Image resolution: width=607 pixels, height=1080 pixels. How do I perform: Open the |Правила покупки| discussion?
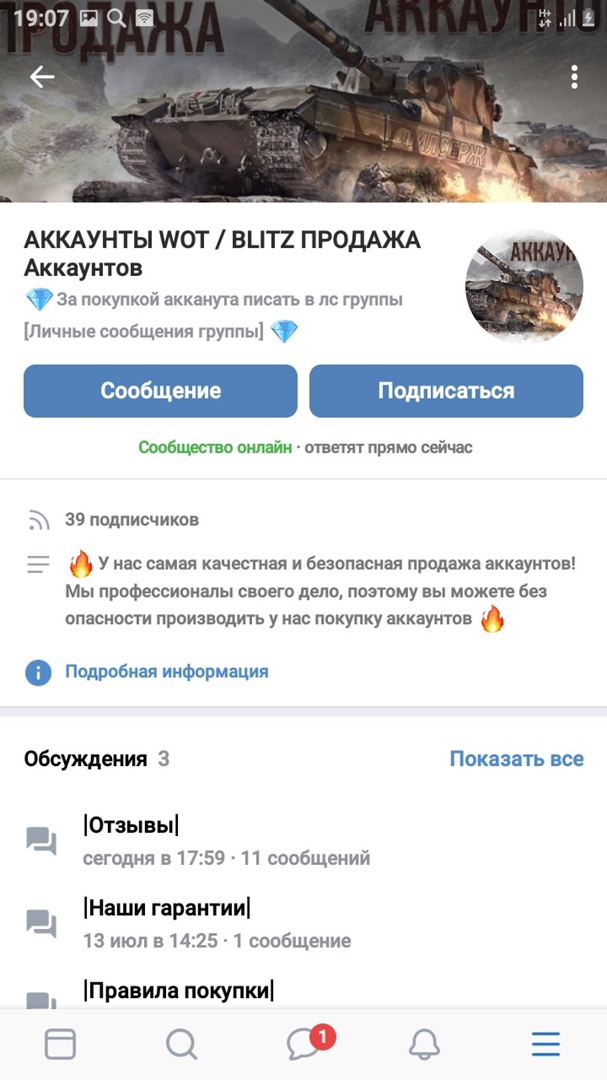pyautogui.click(x=178, y=990)
